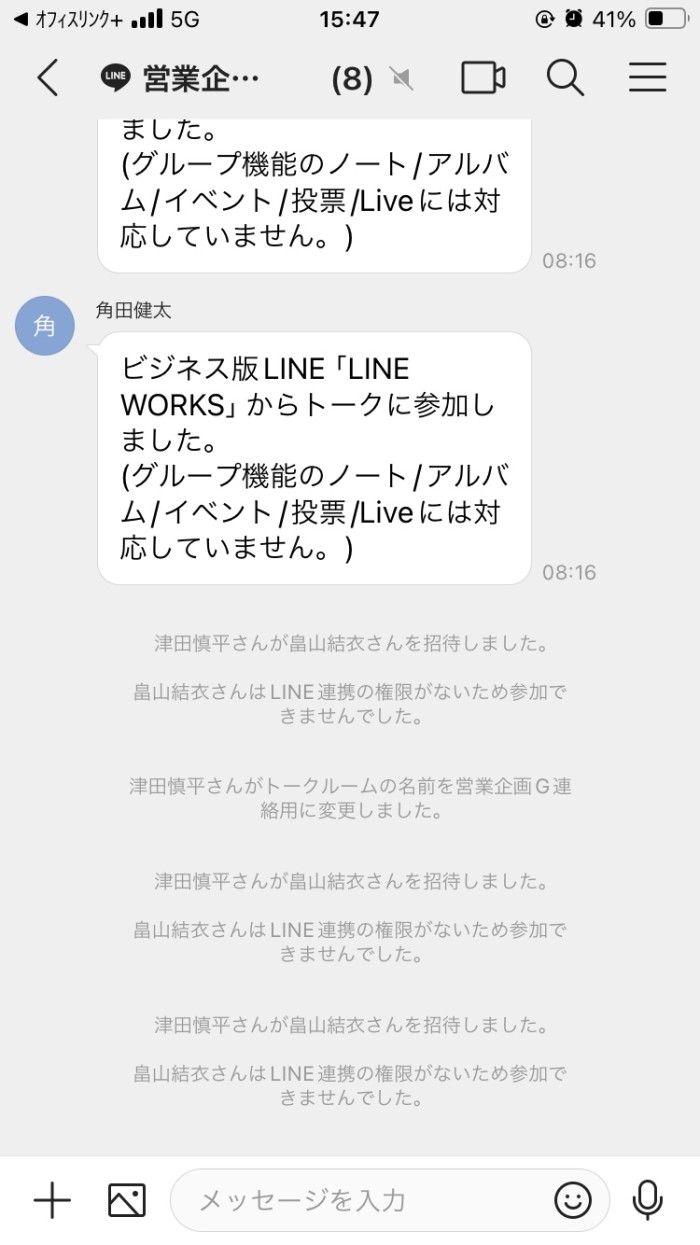Screen dimensions: 700x1245
Task: Open the plus attachment menu
Action: coord(52,1200)
